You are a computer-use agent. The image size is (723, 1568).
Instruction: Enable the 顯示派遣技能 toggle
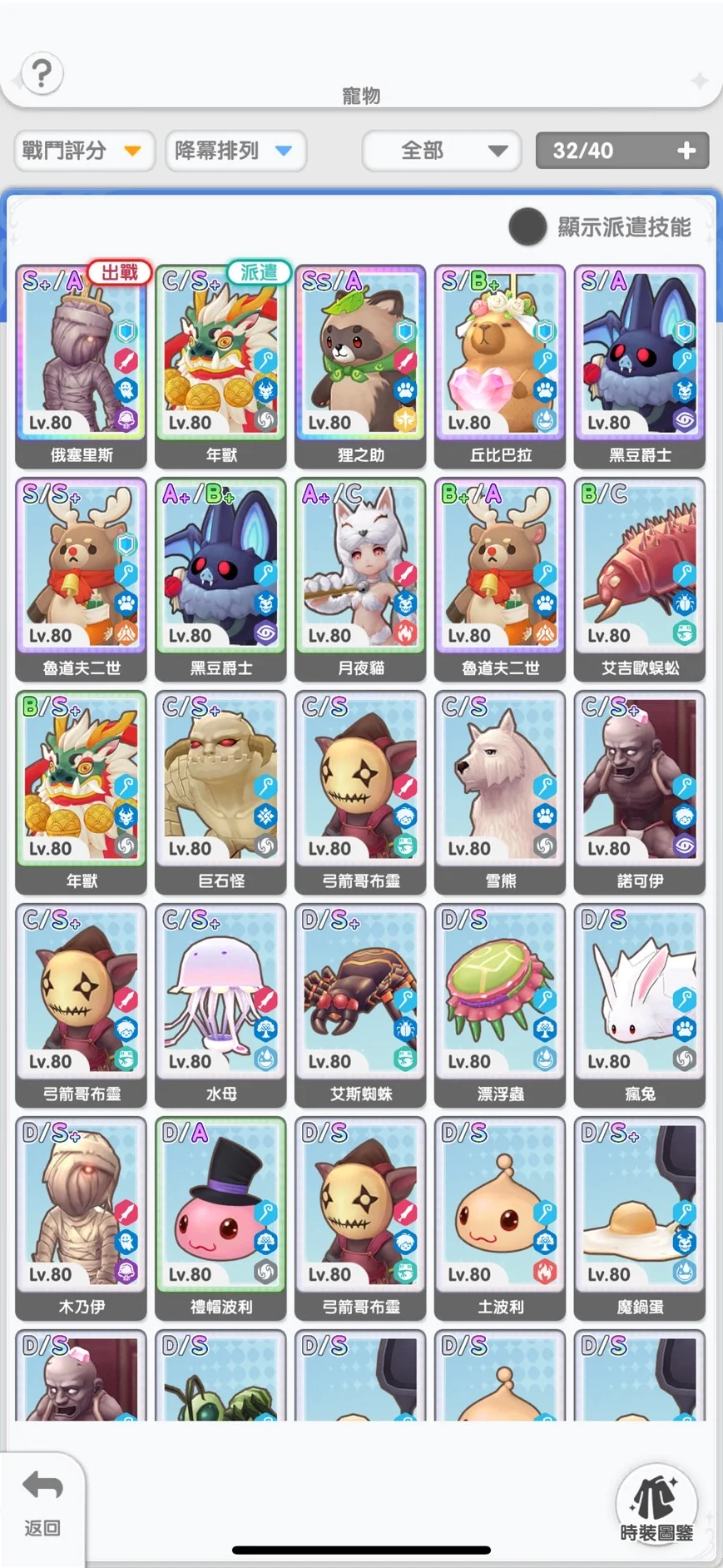click(527, 226)
